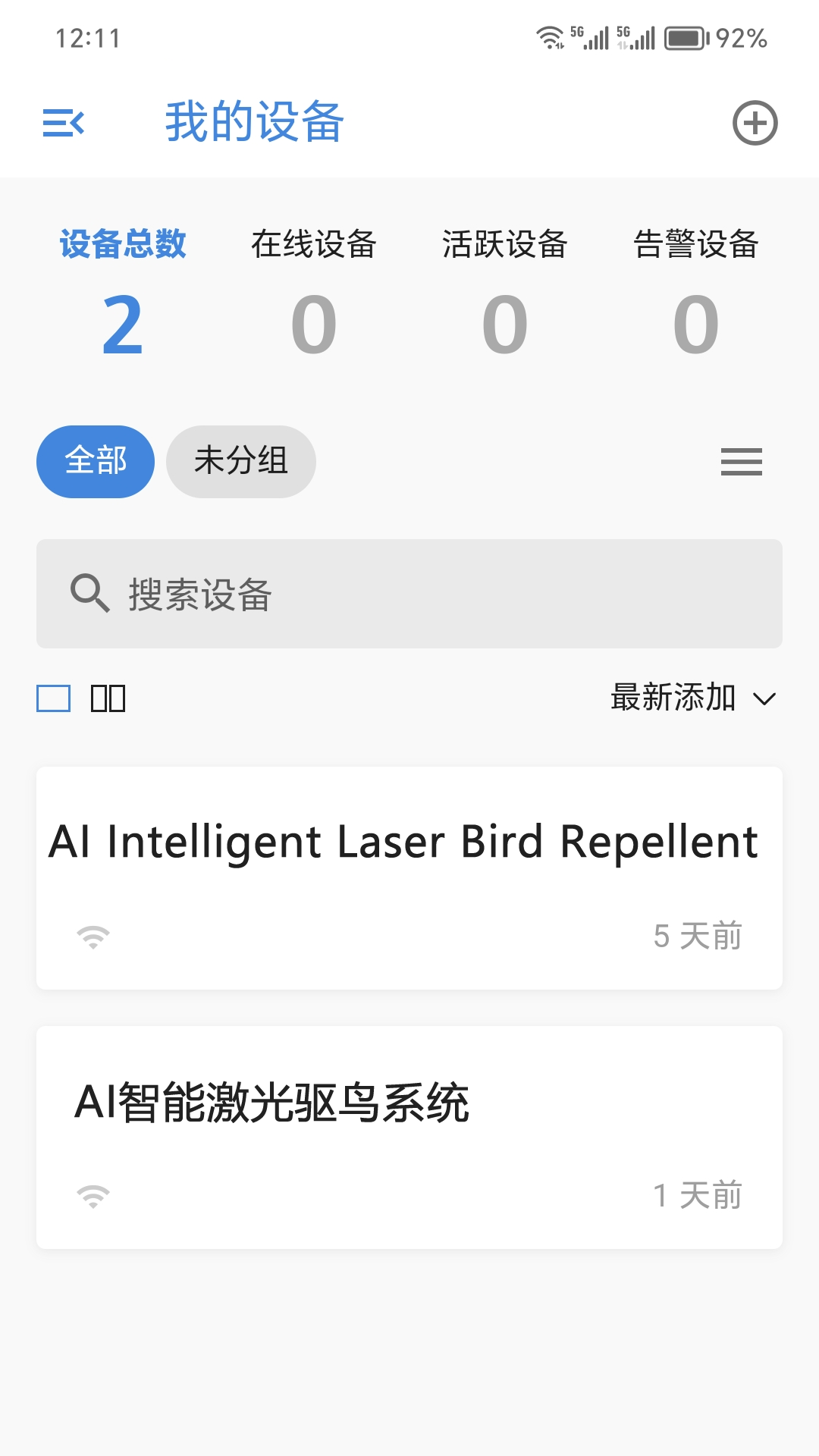Select the 未分组 filter chip
The image size is (819, 1456).
(x=240, y=461)
